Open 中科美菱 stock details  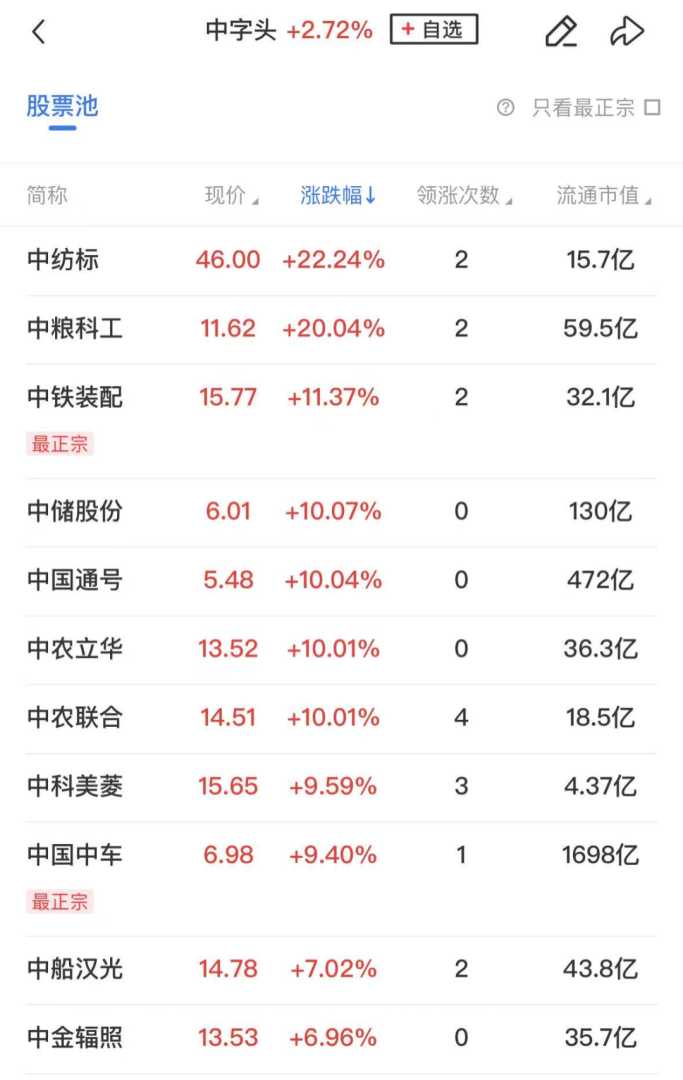click(75, 786)
